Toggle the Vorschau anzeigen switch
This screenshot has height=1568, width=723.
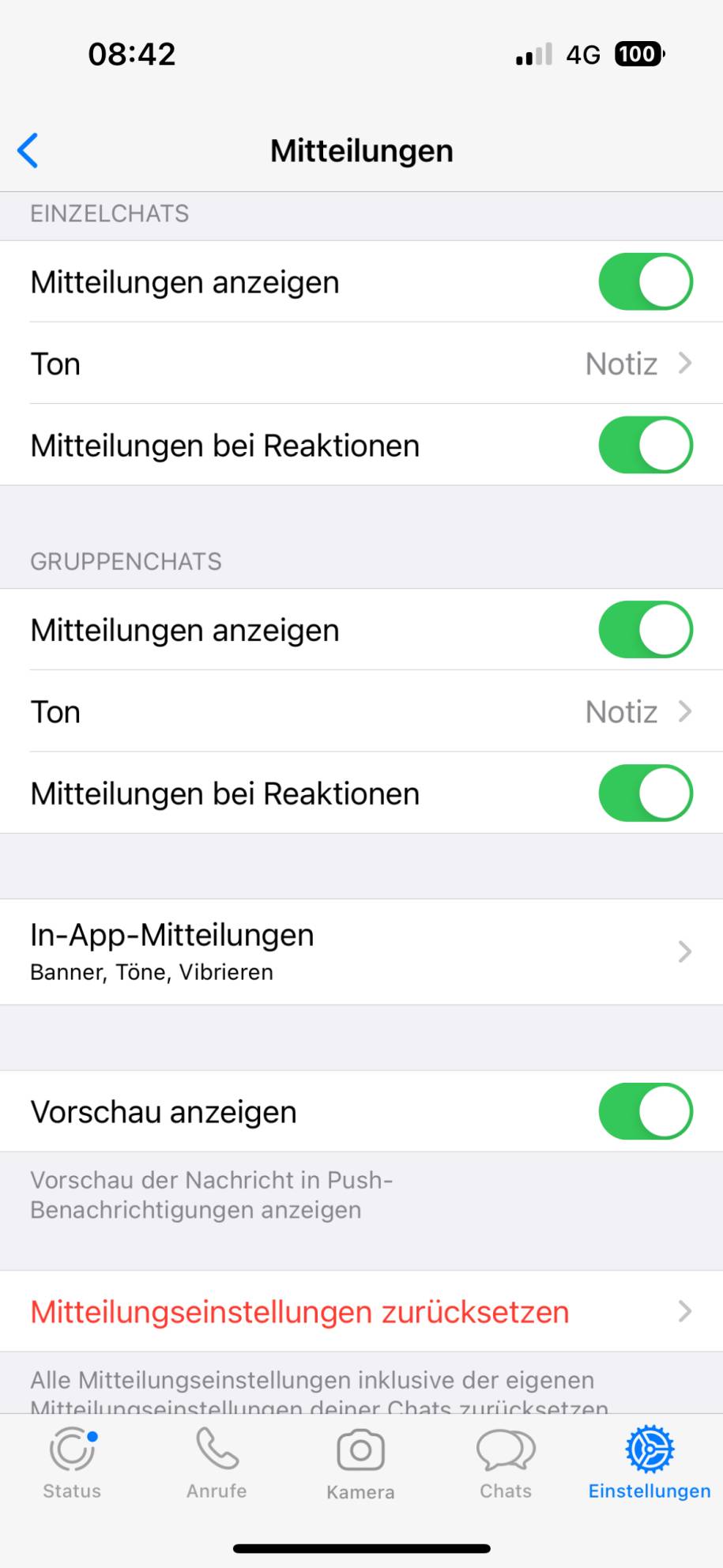point(645,1112)
